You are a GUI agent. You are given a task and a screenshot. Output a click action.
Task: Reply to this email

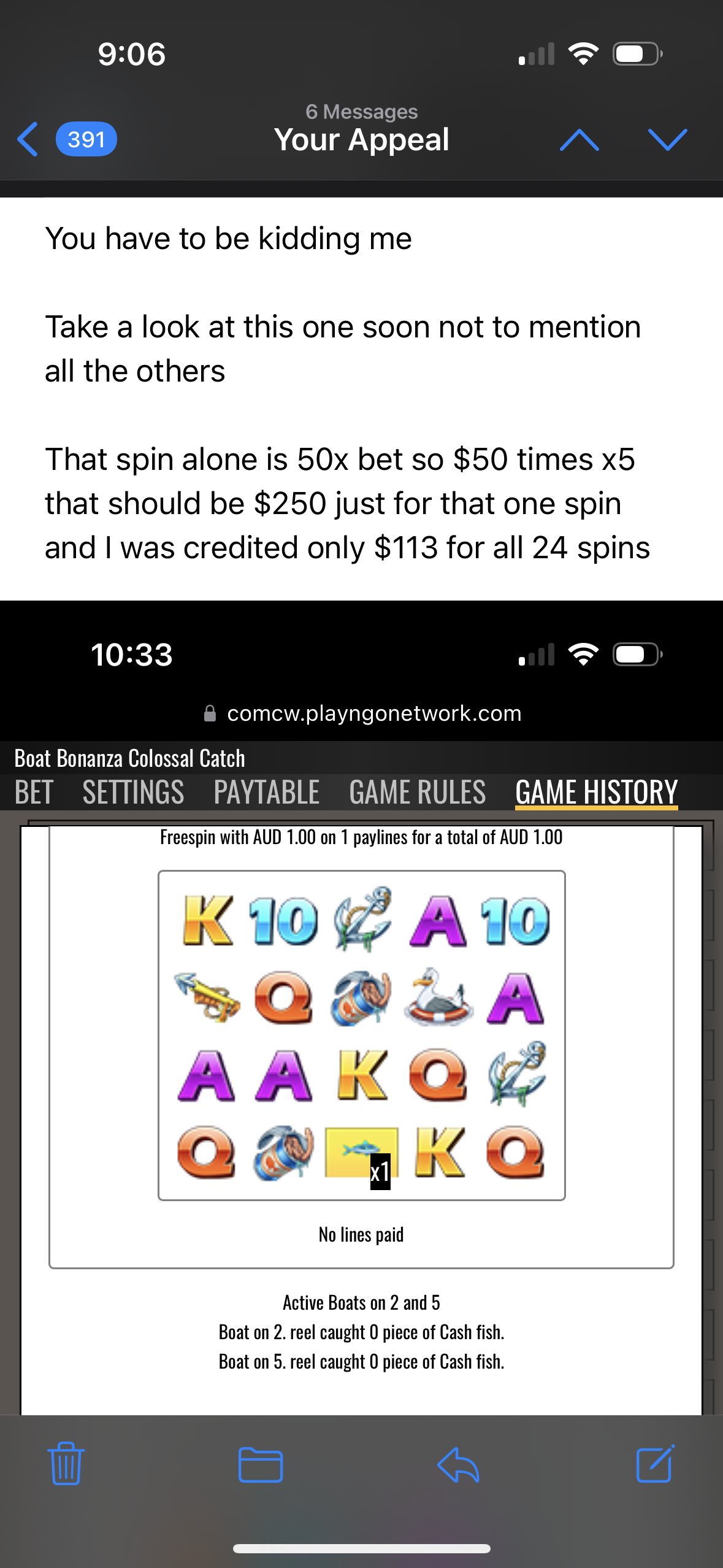[458, 1464]
